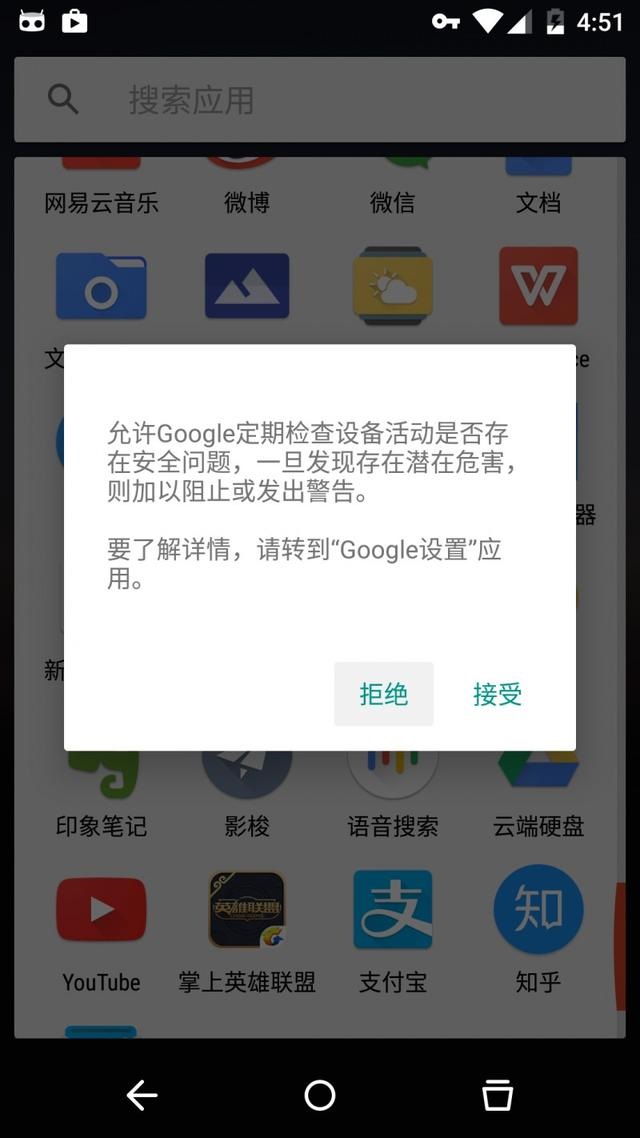The image size is (640, 1138).
Task: Tap 拒绝 to decline Google security checks
Action: pos(384,694)
